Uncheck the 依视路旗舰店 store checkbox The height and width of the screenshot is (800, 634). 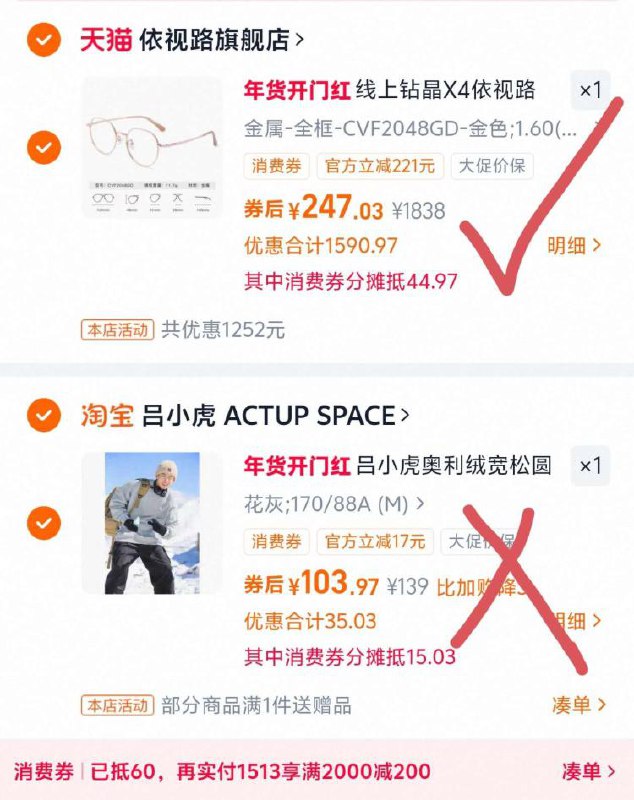pos(43,40)
